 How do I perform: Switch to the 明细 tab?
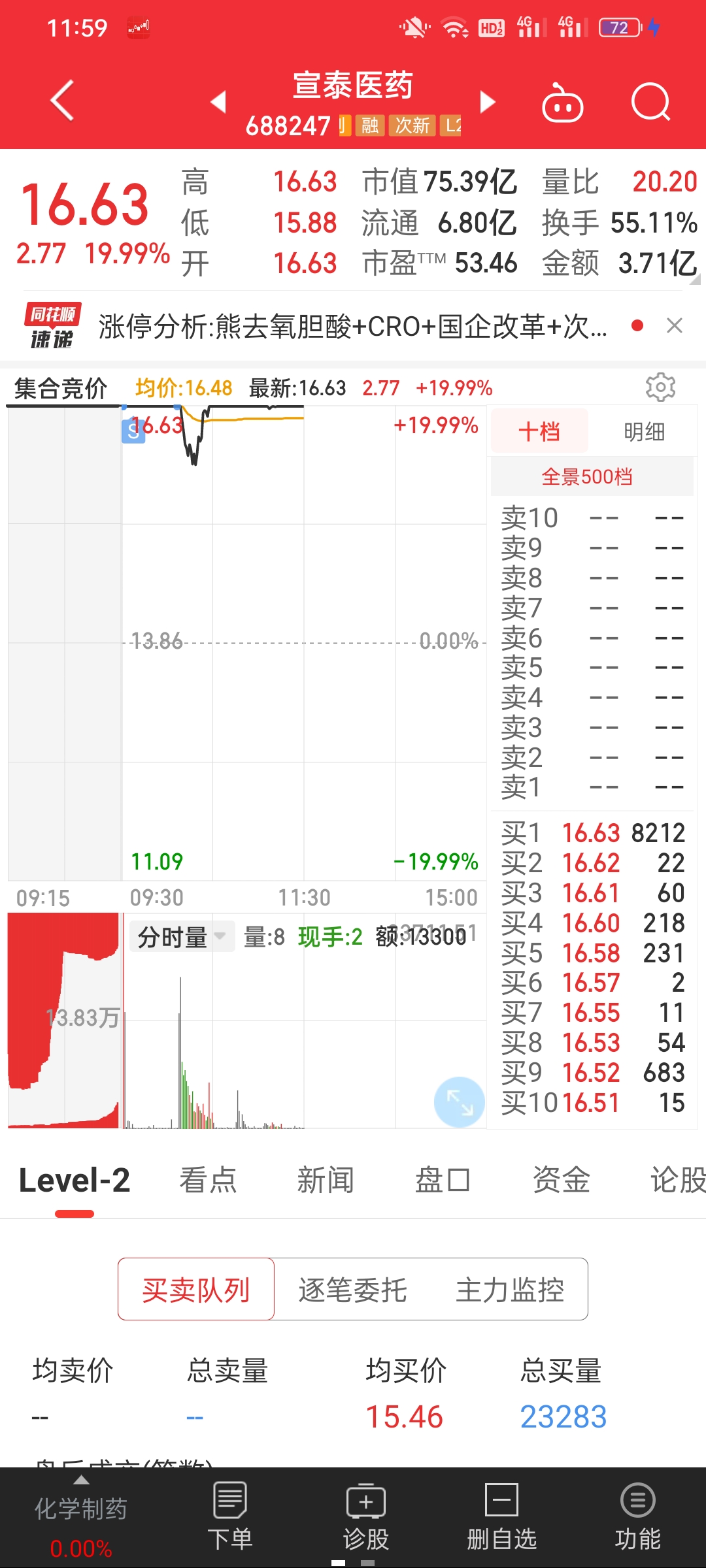pos(644,431)
